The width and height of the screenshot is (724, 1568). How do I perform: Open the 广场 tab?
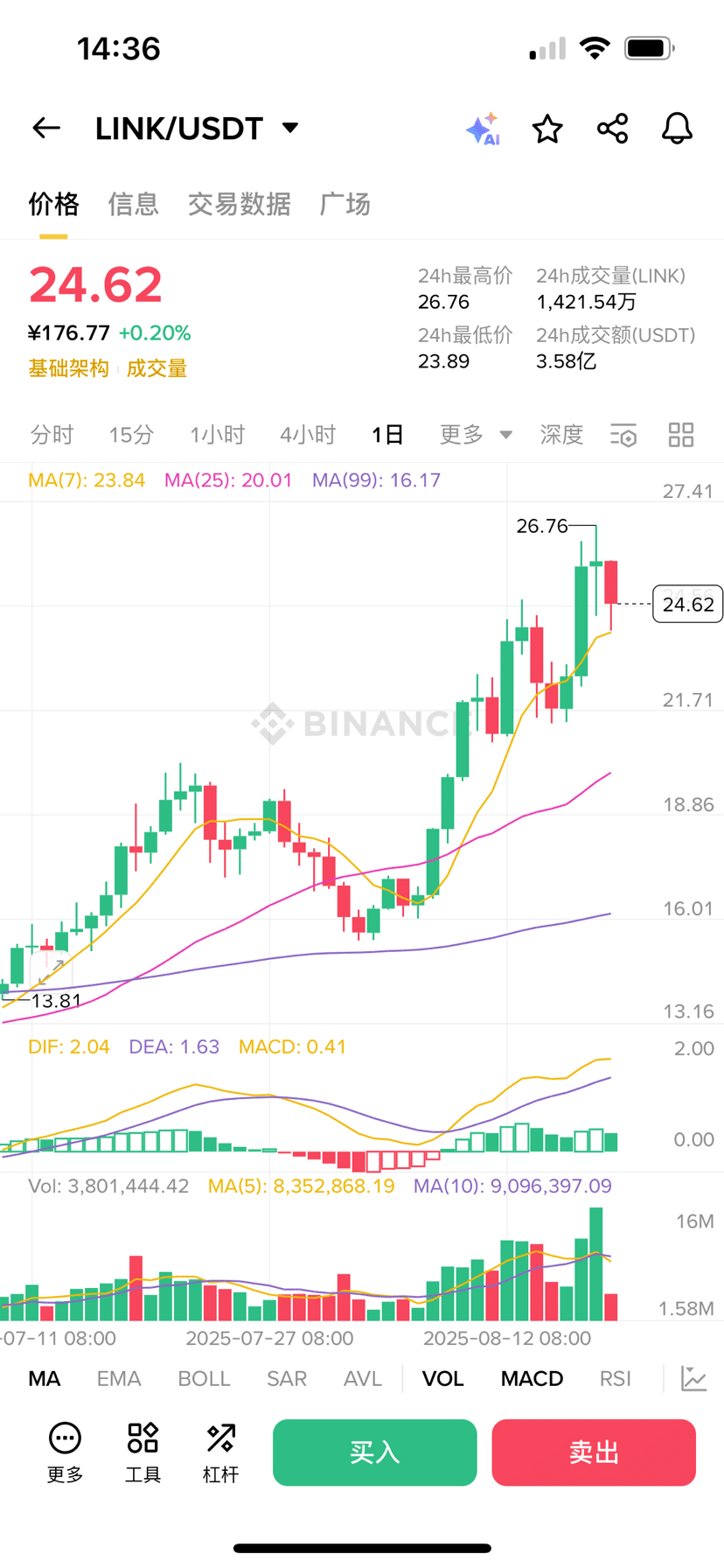tap(345, 204)
